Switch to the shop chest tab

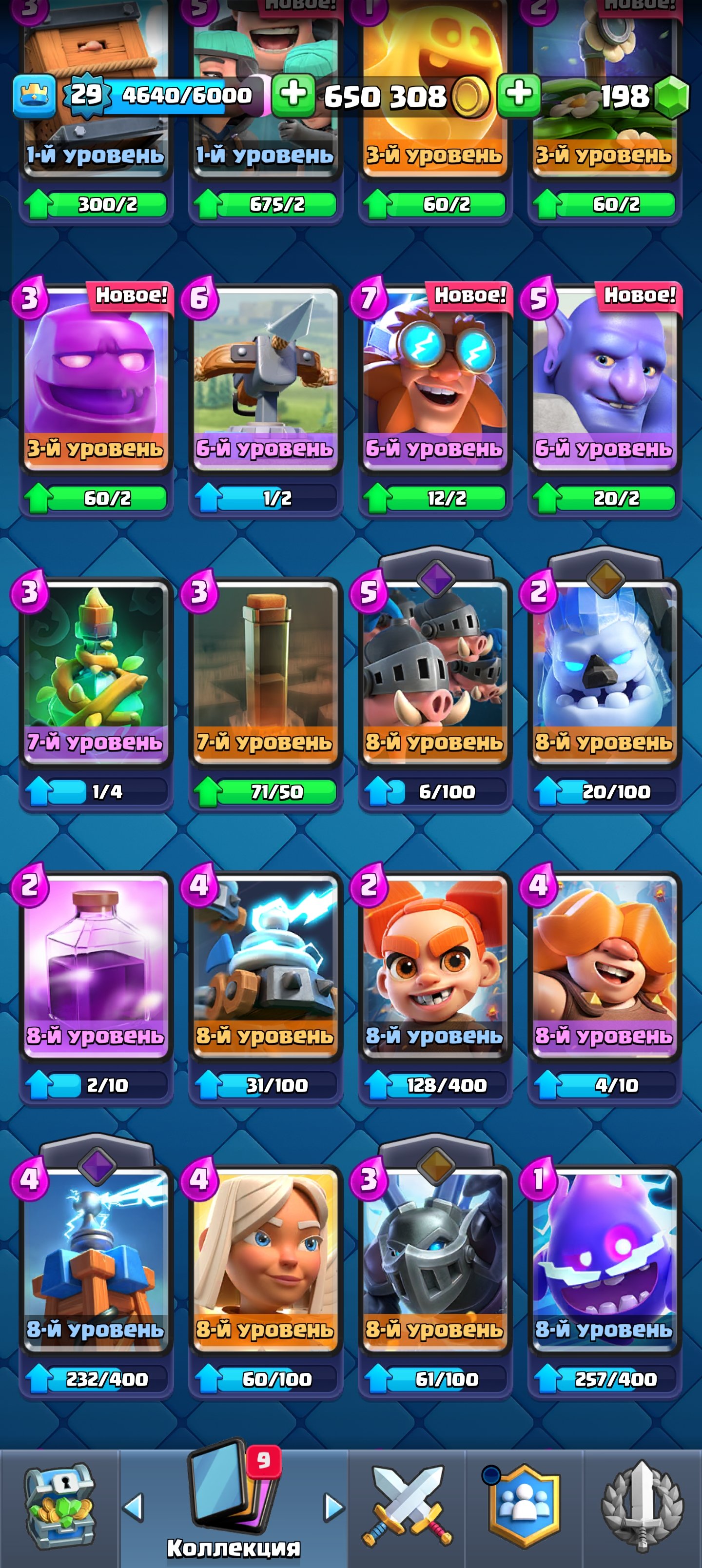(59, 1509)
